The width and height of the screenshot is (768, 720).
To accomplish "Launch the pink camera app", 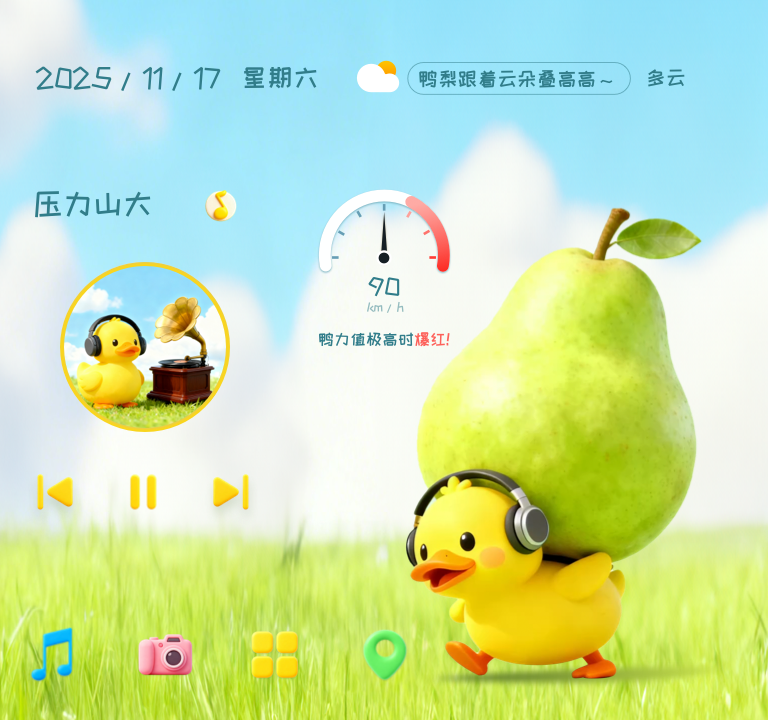I will click(x=165, y=655).
